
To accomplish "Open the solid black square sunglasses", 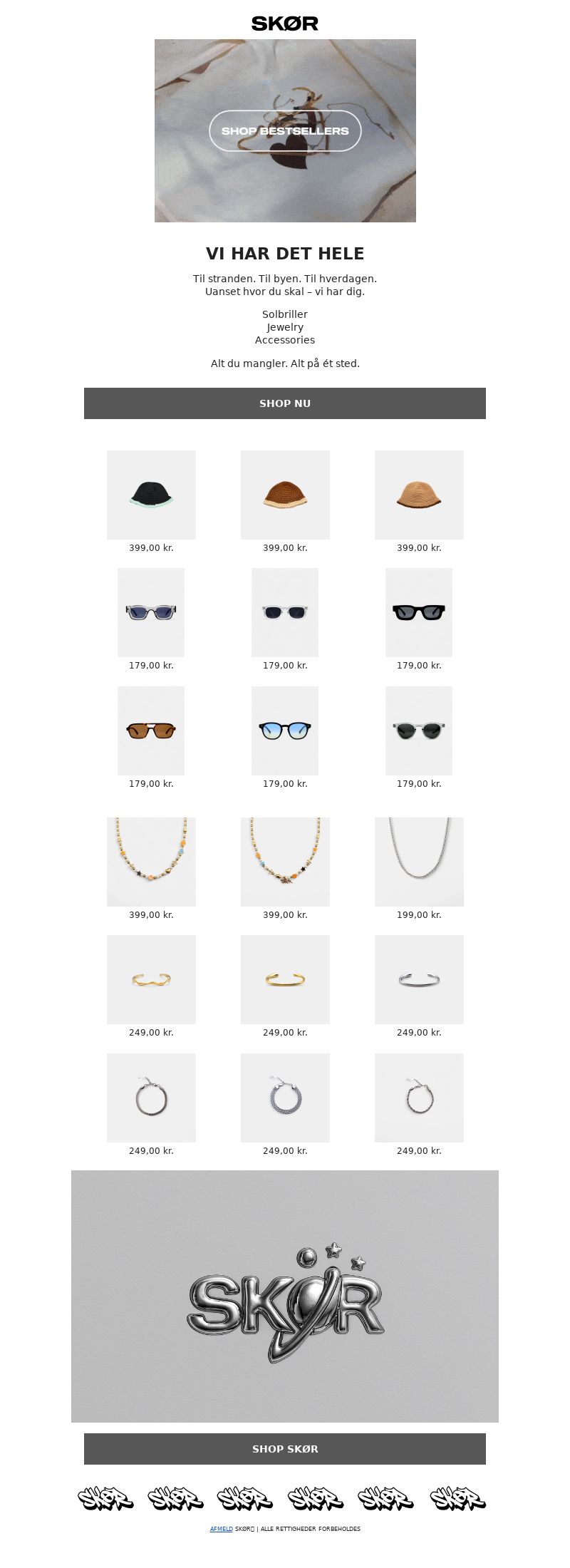I will coord(419,612).
